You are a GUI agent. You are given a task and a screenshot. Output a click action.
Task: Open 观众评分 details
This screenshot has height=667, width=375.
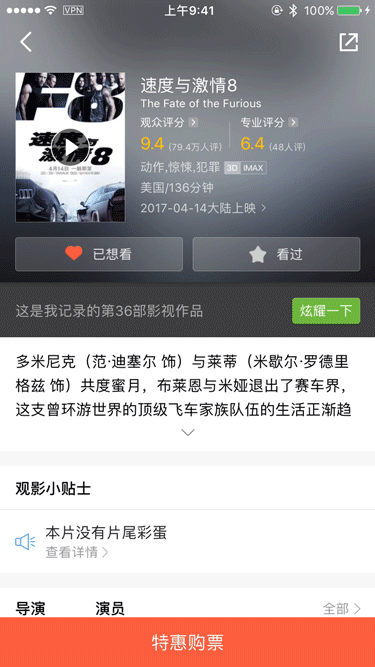[x=169, y=123]
